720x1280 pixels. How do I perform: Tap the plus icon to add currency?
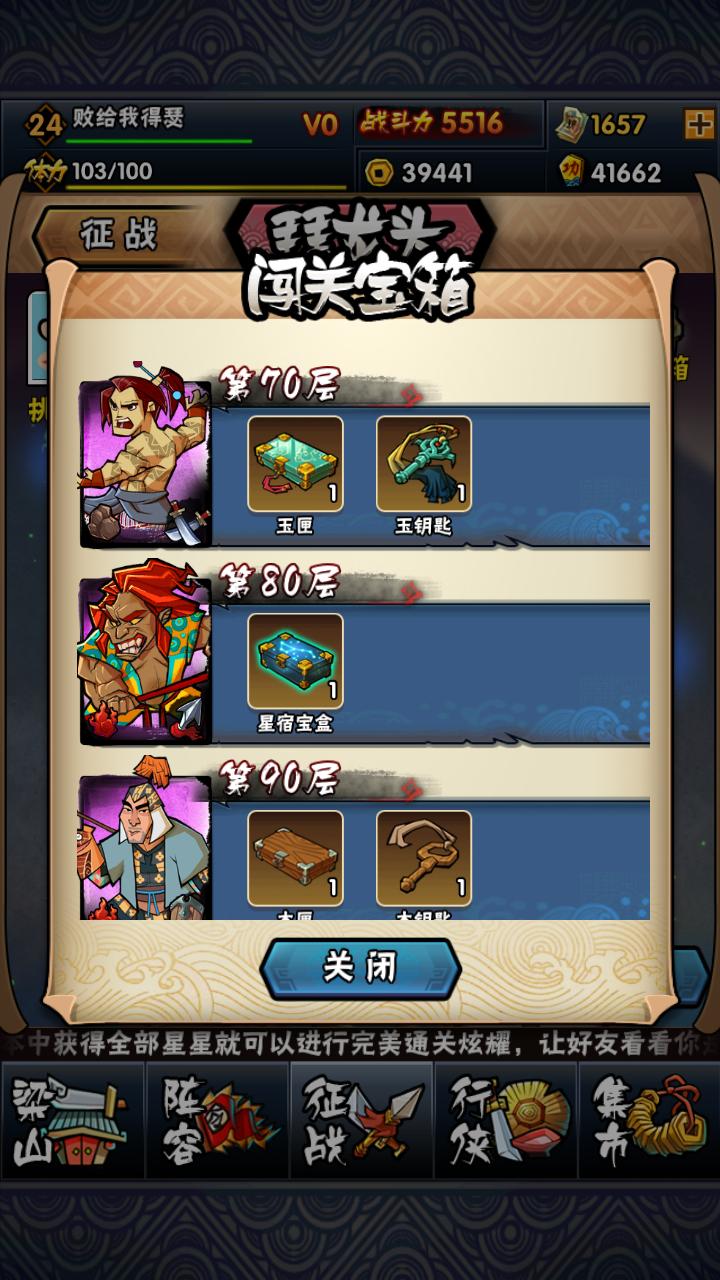pyautogui.click(x=697, y=124)
